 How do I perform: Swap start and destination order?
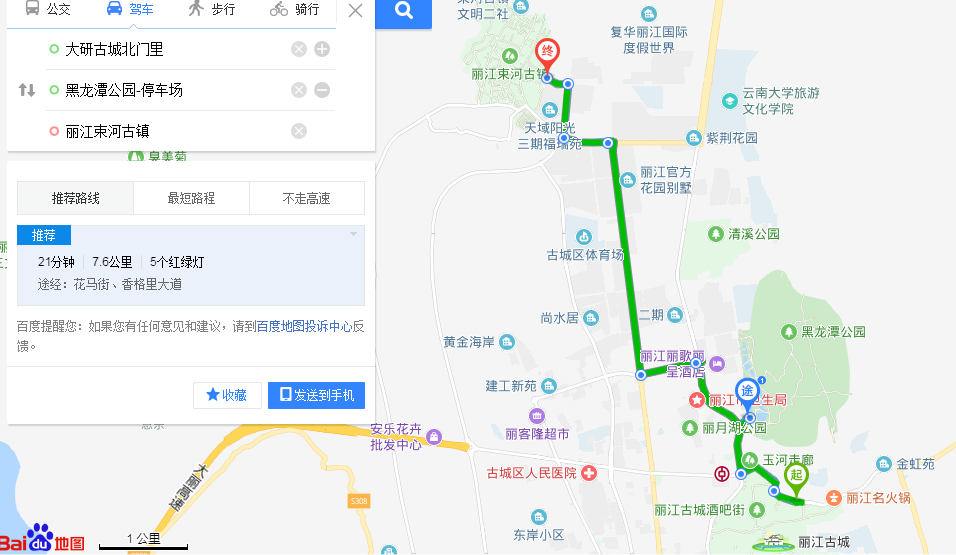[27, 90]
